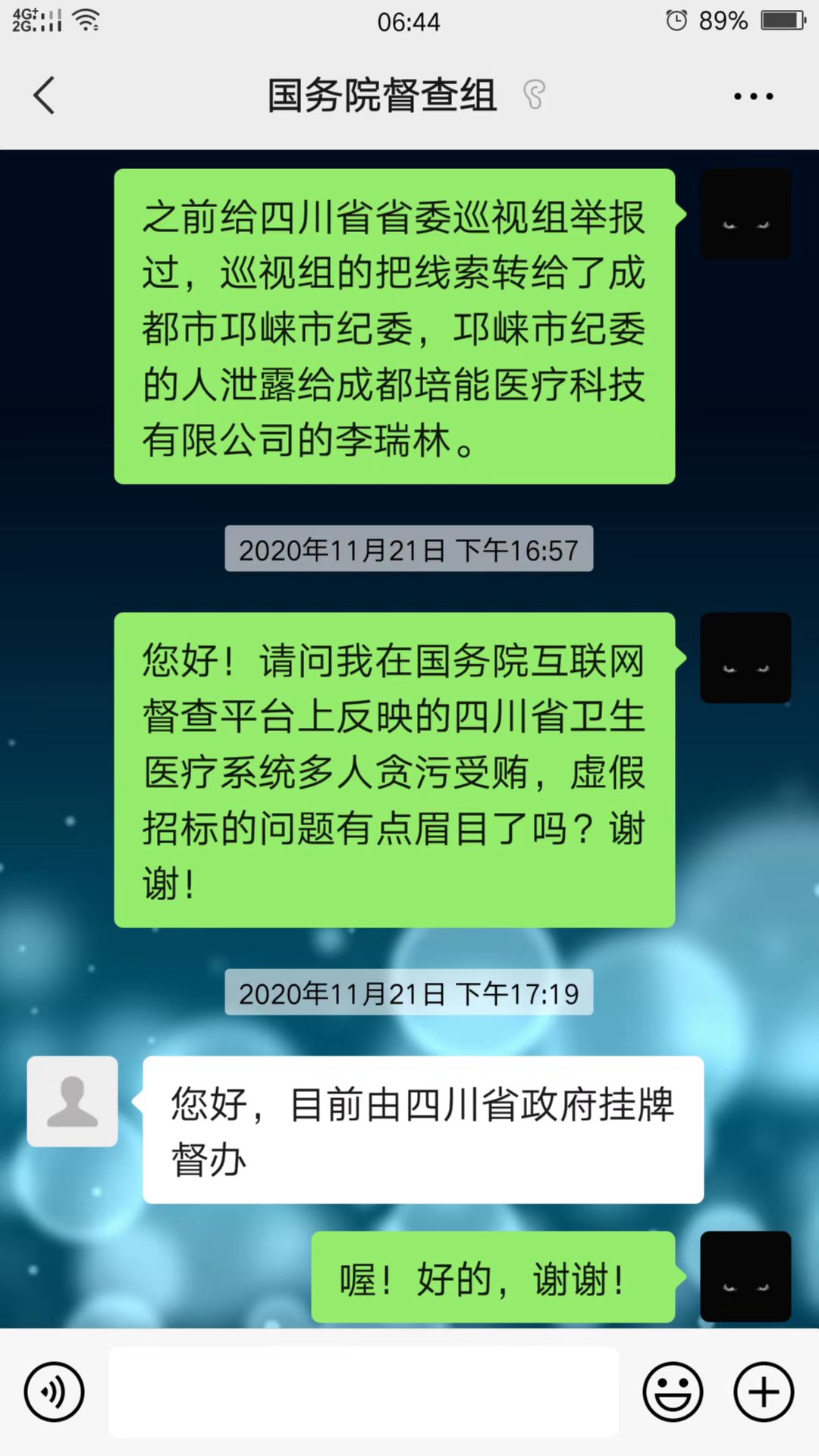
Task: Go back from the 国务院督查组 chat
Action: [44, 96]
